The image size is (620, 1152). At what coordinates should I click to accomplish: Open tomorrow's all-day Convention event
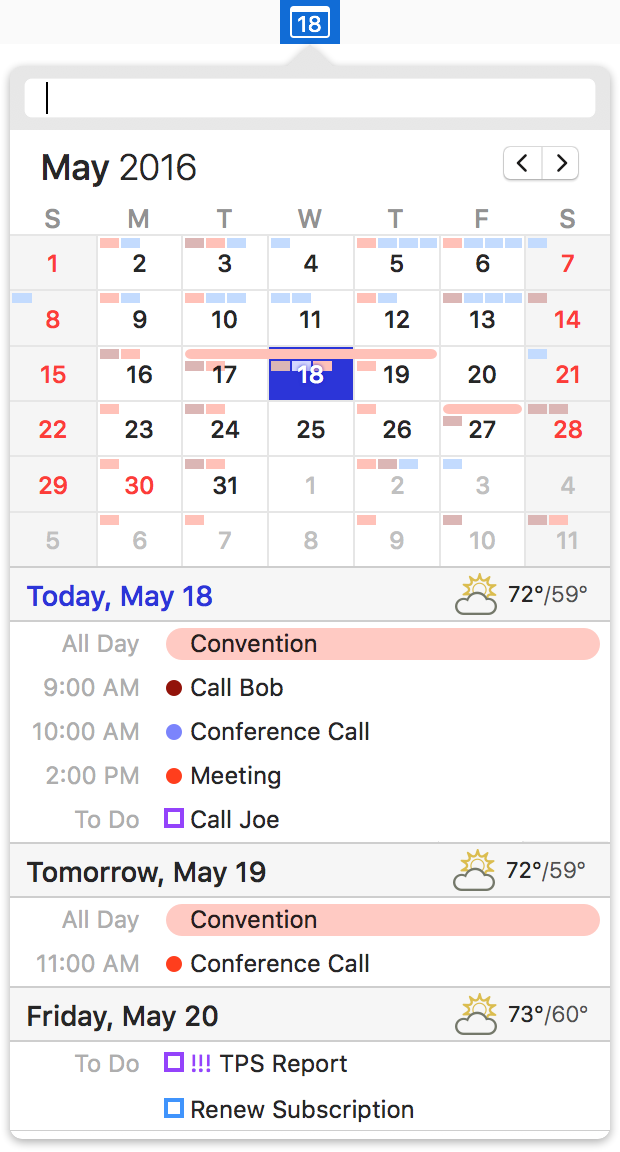pos(383,920)
